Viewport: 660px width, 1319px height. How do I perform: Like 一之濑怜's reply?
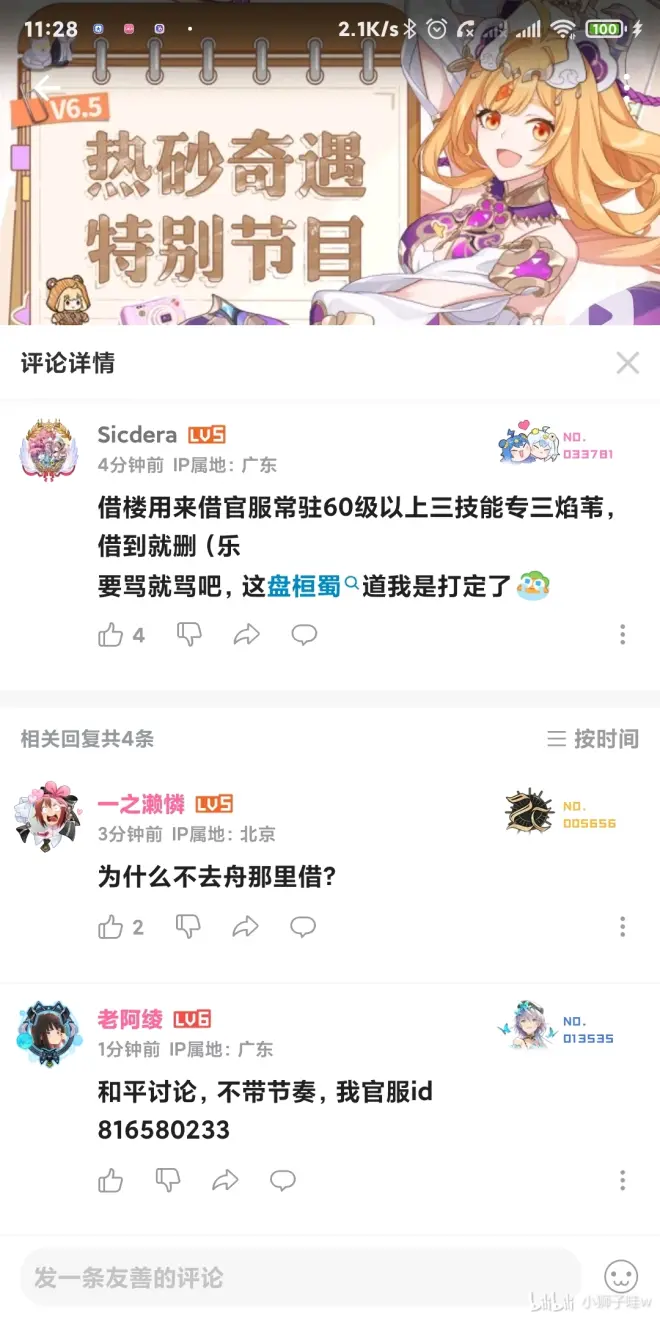[111, 928]
